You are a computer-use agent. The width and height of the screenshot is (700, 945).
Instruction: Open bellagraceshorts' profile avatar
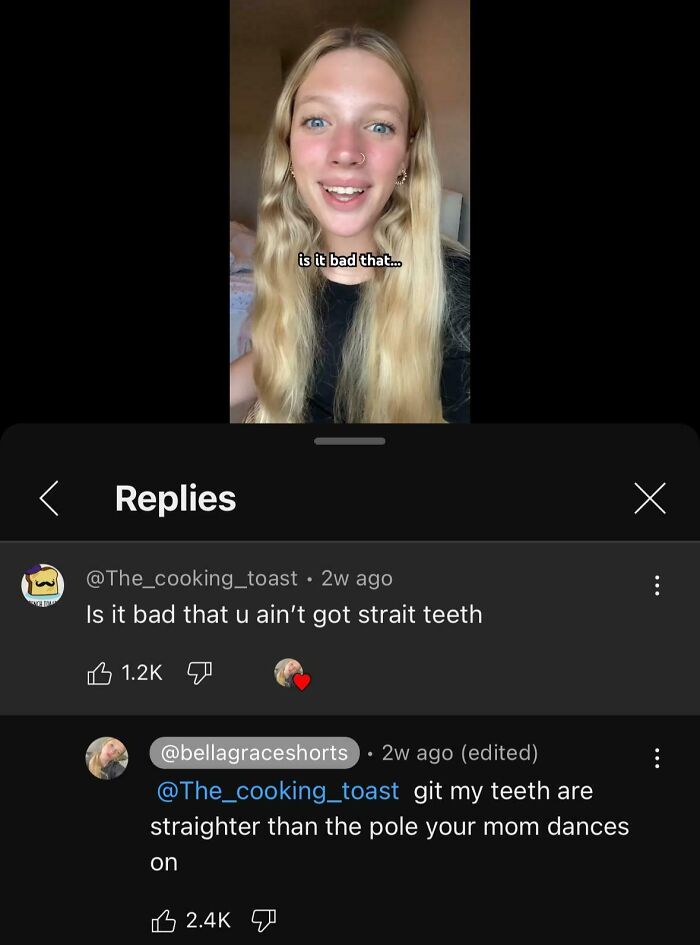click(x=107, y=758)
